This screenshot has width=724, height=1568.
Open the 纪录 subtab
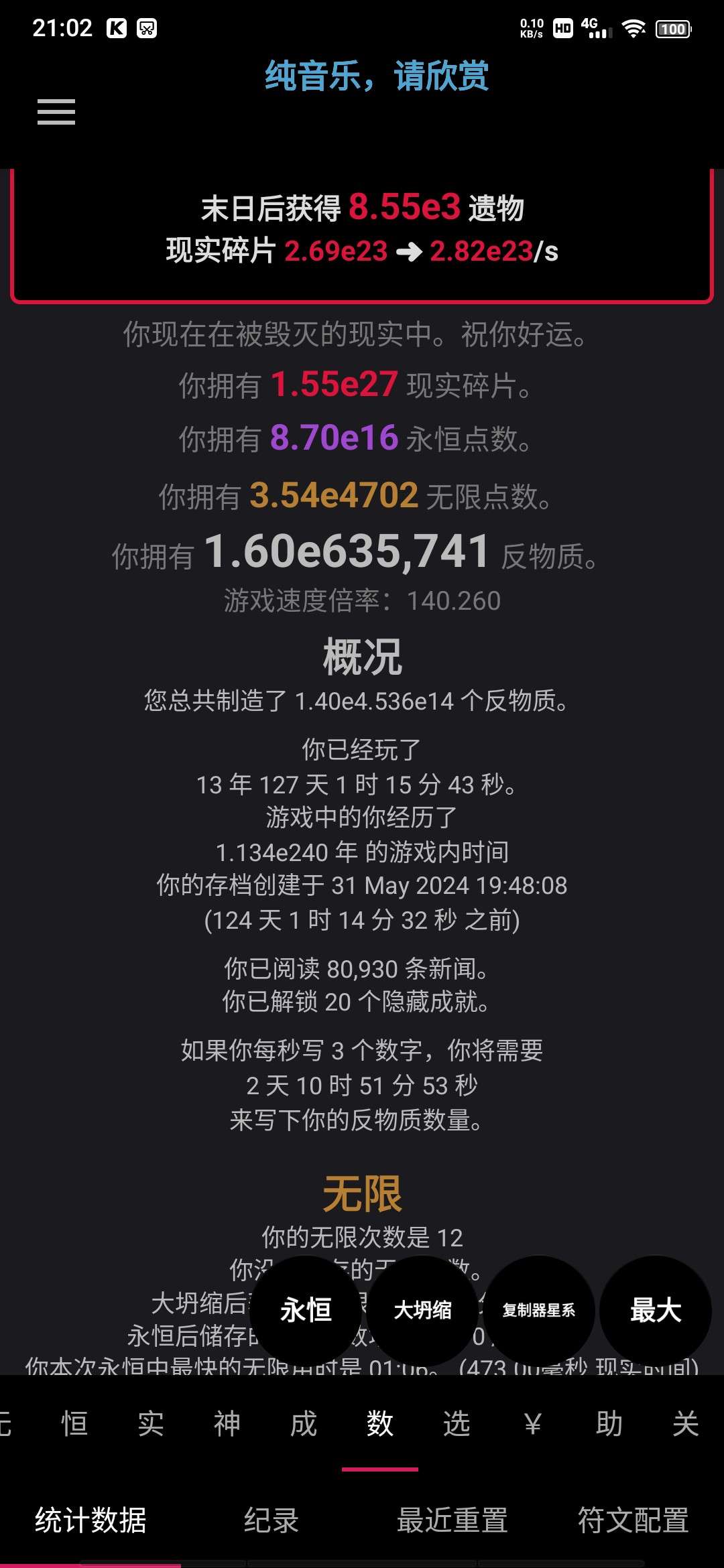point(271,1520)
